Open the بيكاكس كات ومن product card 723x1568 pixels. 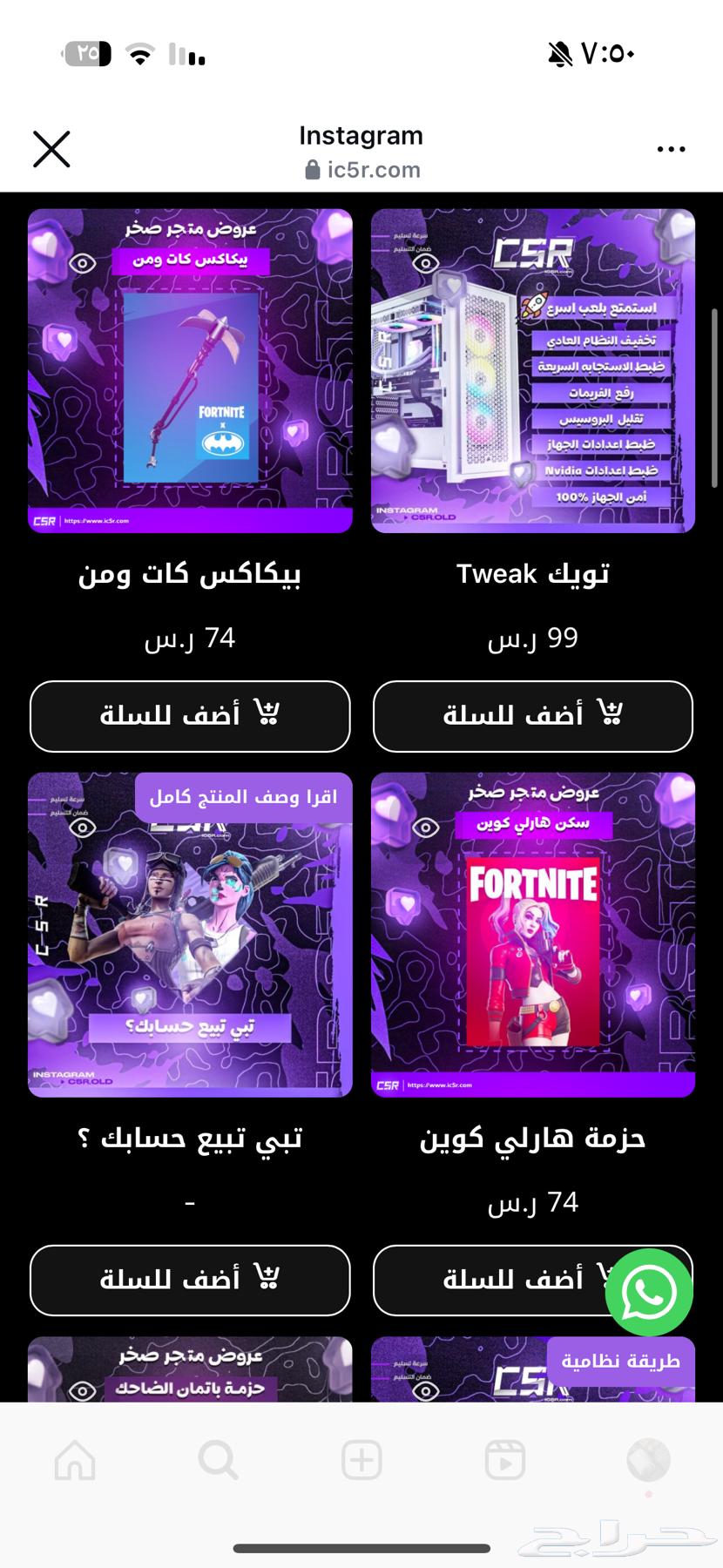(x=190, y=371)
